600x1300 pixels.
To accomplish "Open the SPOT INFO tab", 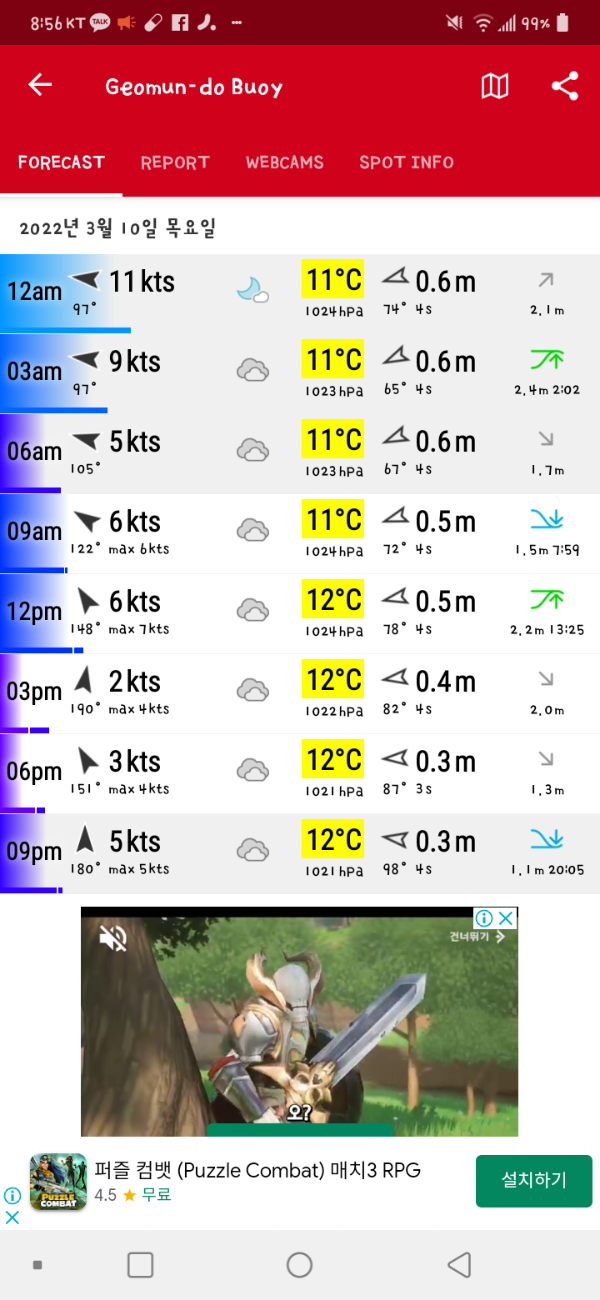I will click(406, 163).
